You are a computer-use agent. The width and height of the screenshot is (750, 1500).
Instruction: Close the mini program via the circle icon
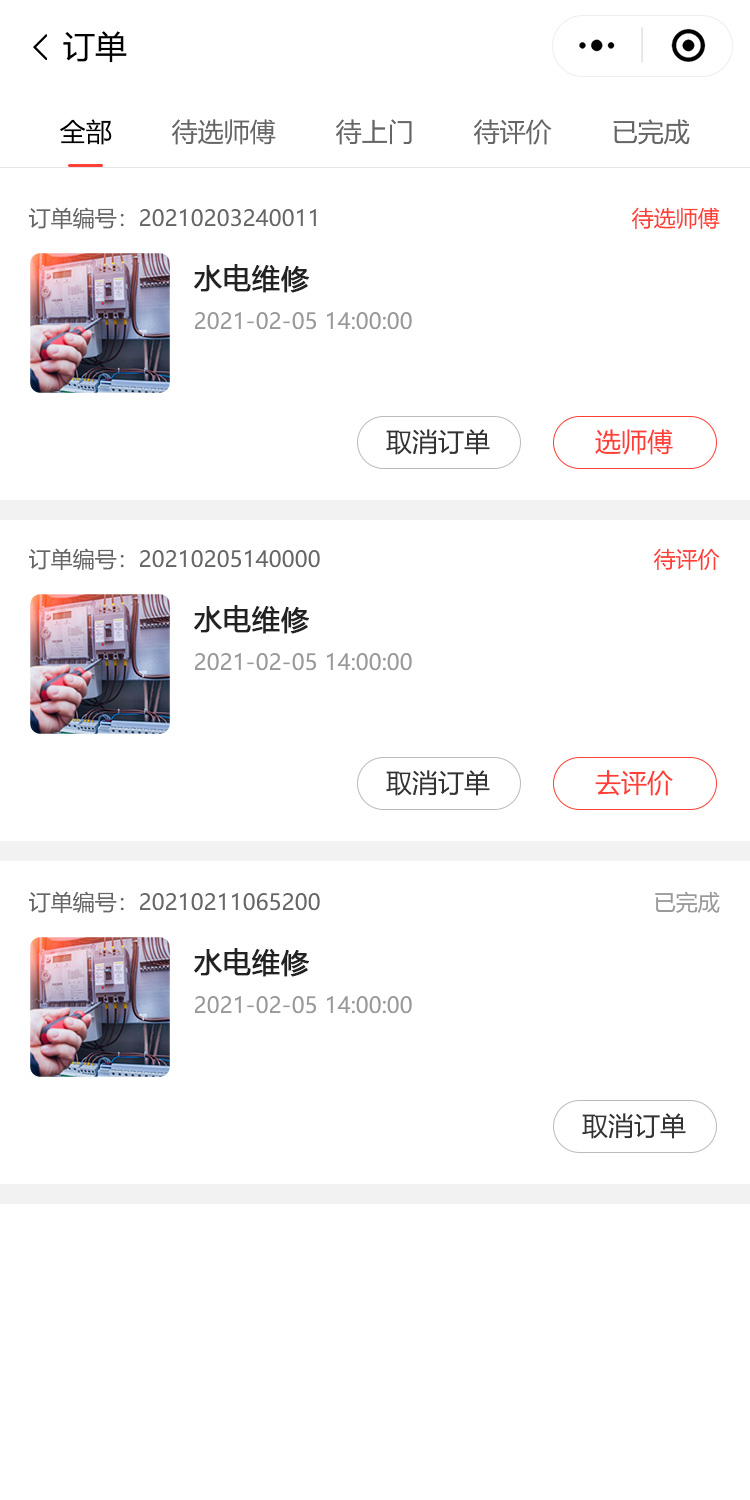pyautogui.click(x=688, y=46)
